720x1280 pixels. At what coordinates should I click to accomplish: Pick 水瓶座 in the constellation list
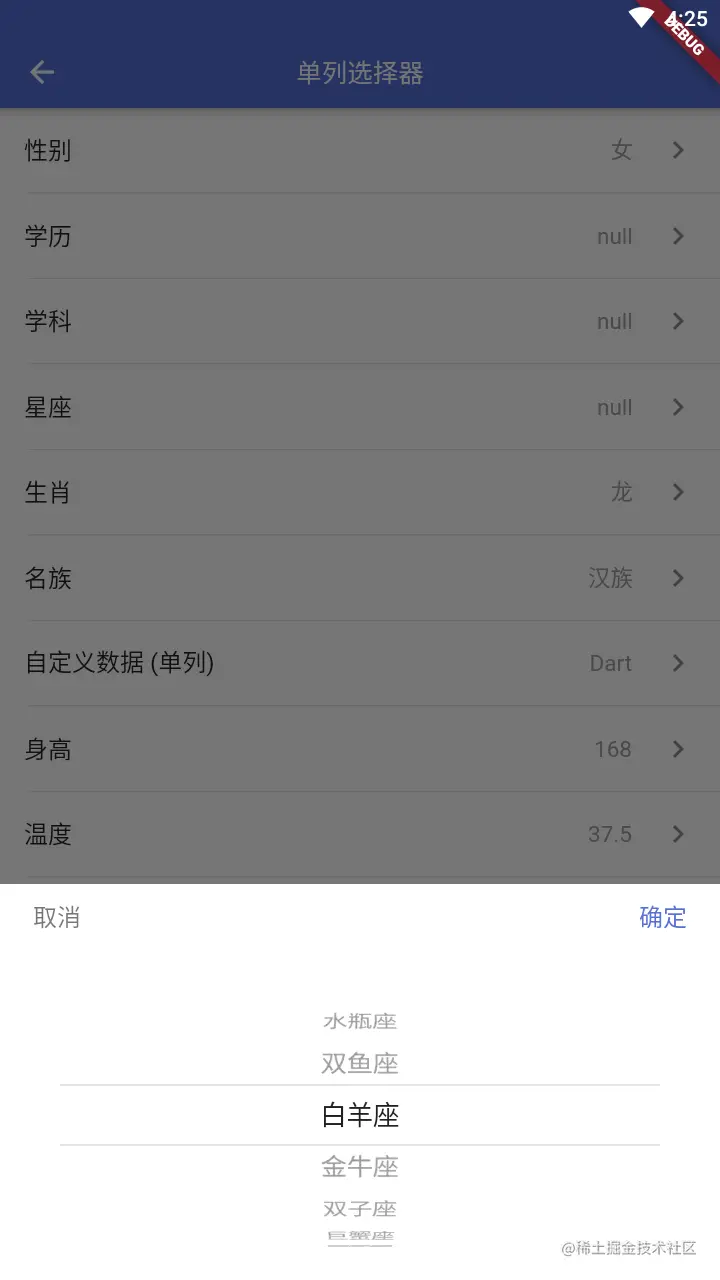(x=360, y=1021)
